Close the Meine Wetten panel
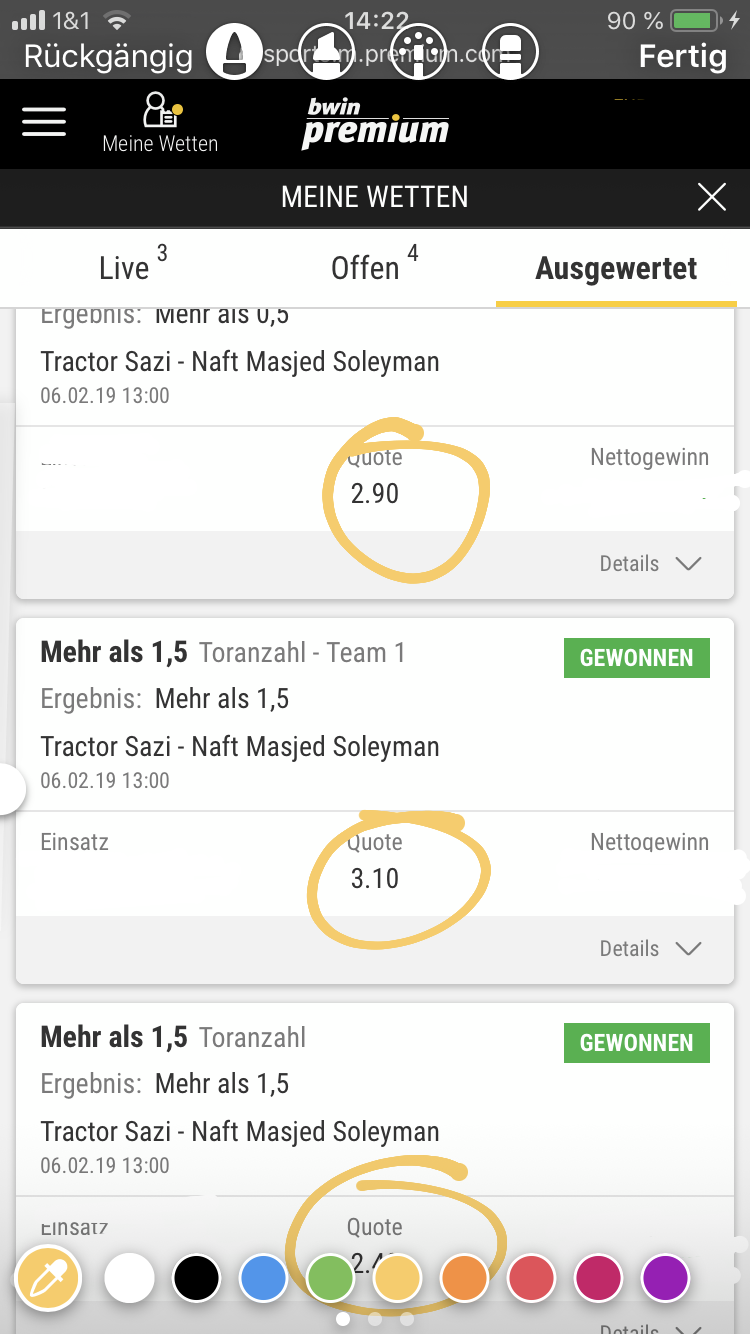The image size is (750, 1334). coord(712,197)
